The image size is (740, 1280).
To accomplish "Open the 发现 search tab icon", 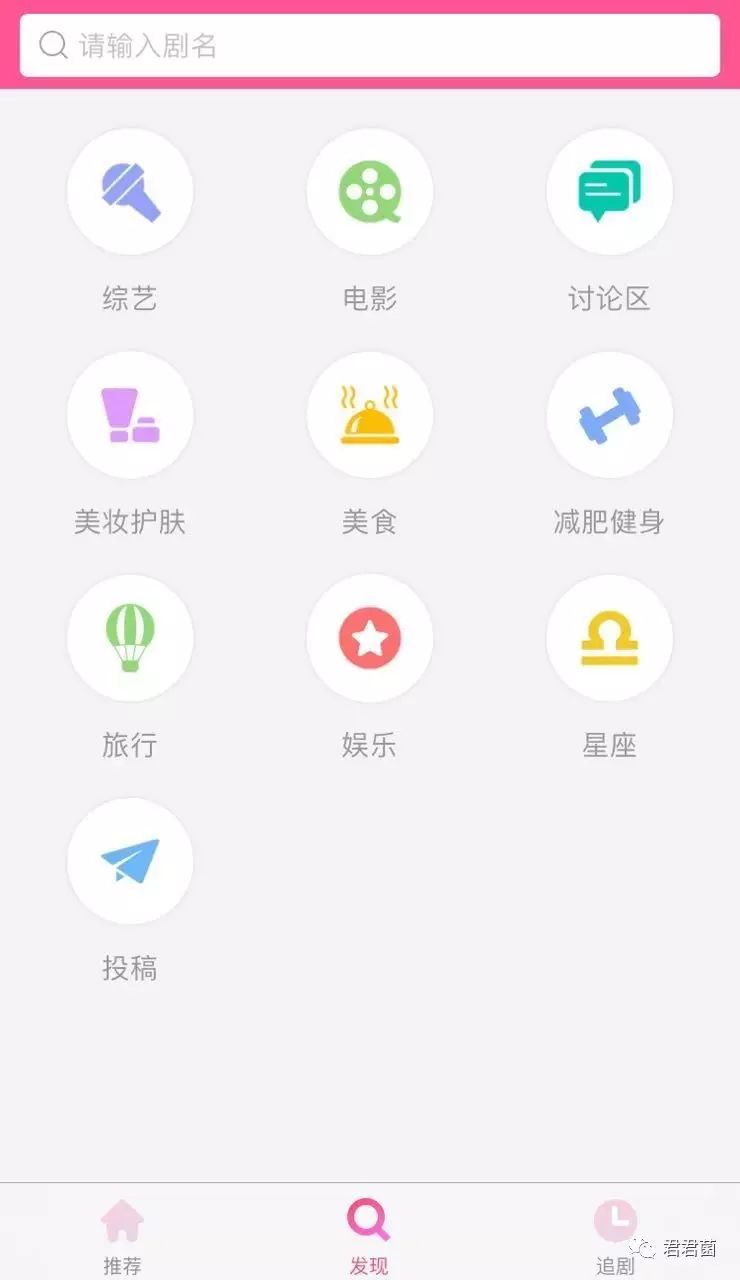I will (369, 1219).
